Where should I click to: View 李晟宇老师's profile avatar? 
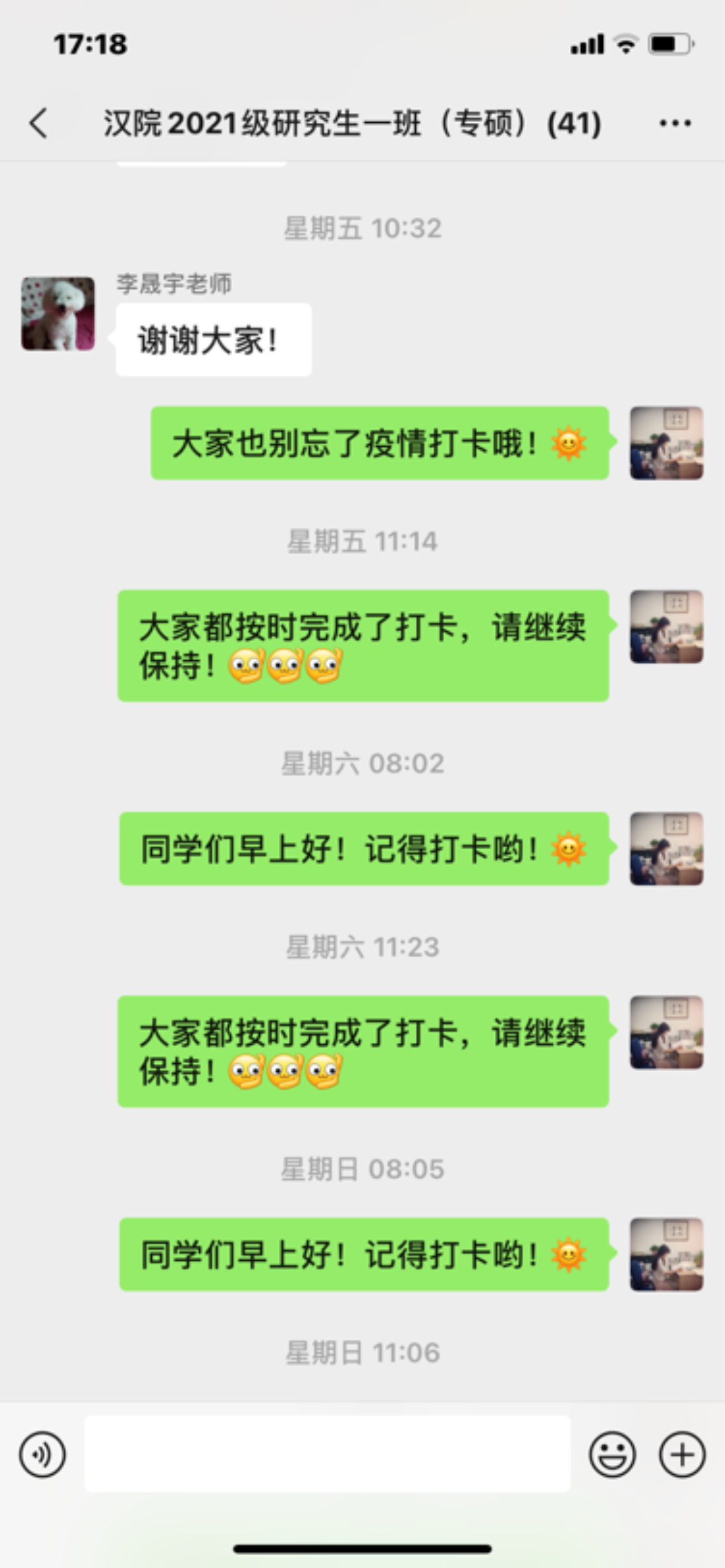pos(58,313)
